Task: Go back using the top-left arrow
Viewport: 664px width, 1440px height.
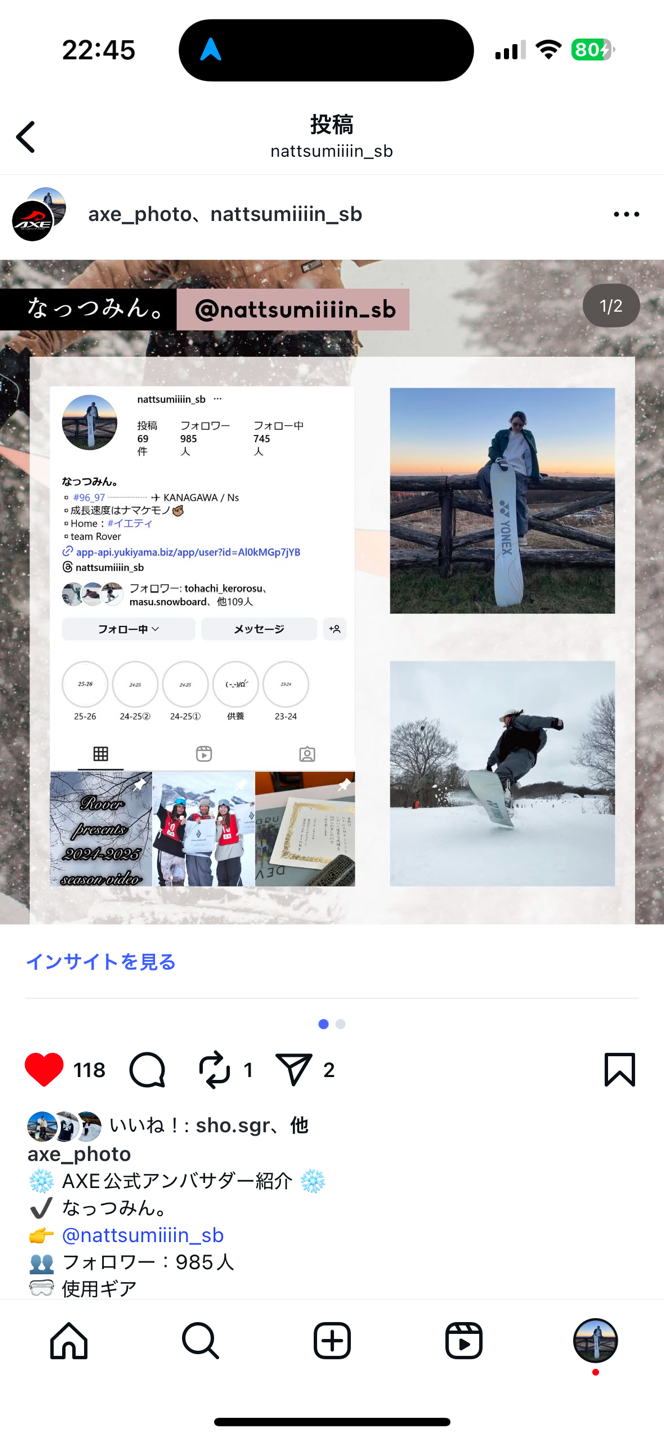Action: [x=27, y=137]
